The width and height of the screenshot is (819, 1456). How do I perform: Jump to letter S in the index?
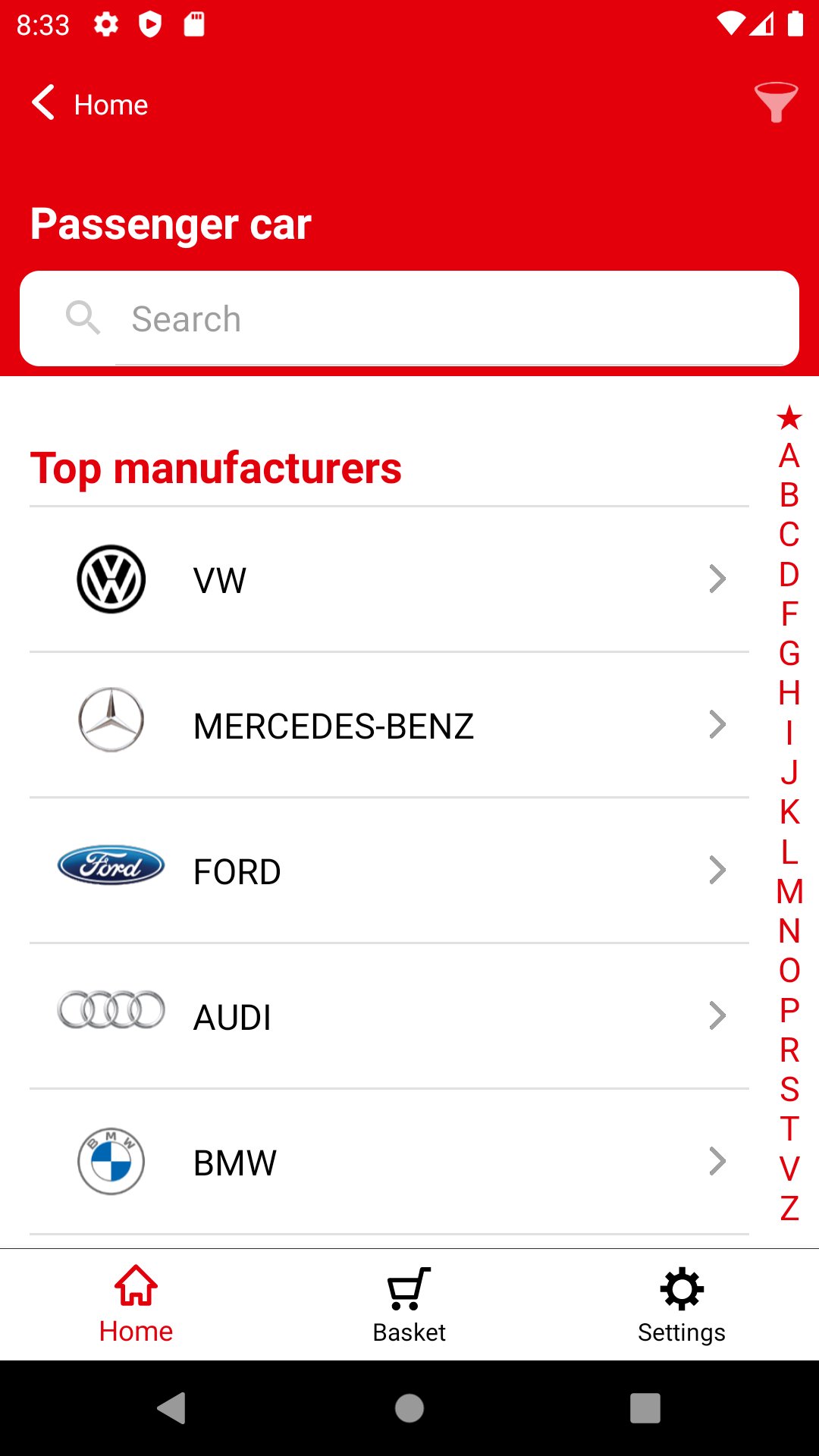click(789, 1089)
